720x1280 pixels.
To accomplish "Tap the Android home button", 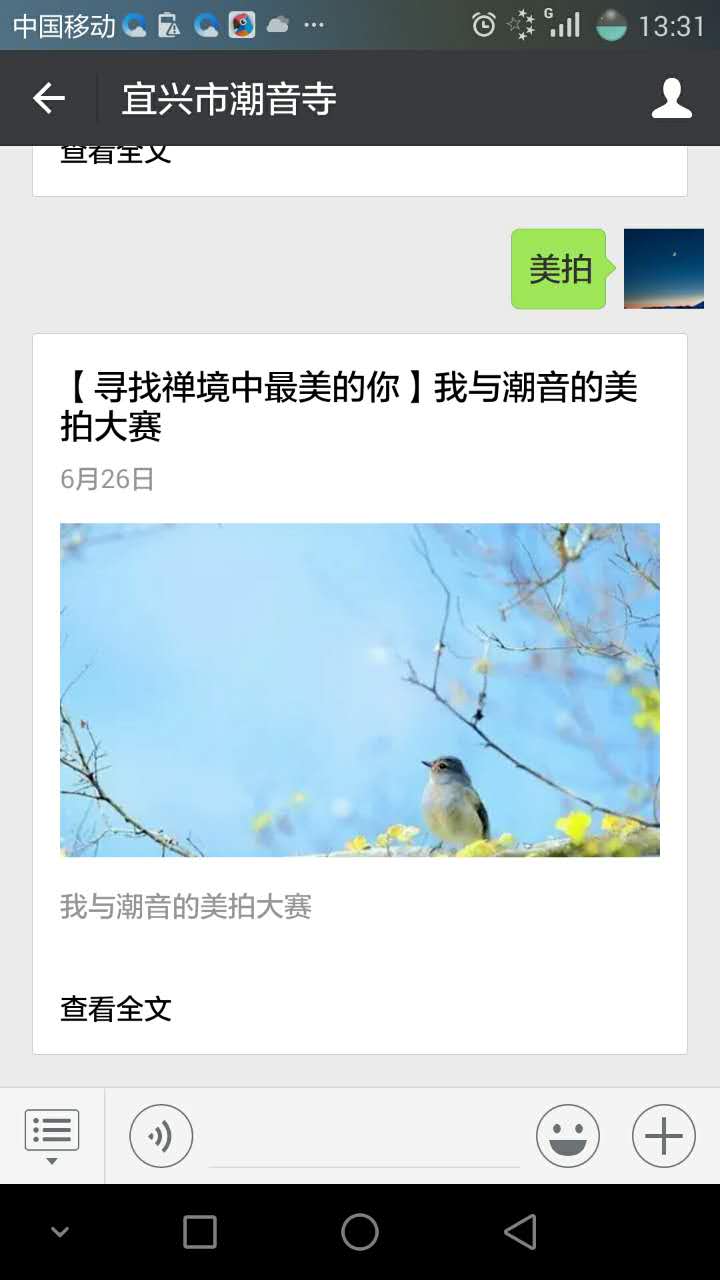I will pyautogui.click(x=360, y=1232).
